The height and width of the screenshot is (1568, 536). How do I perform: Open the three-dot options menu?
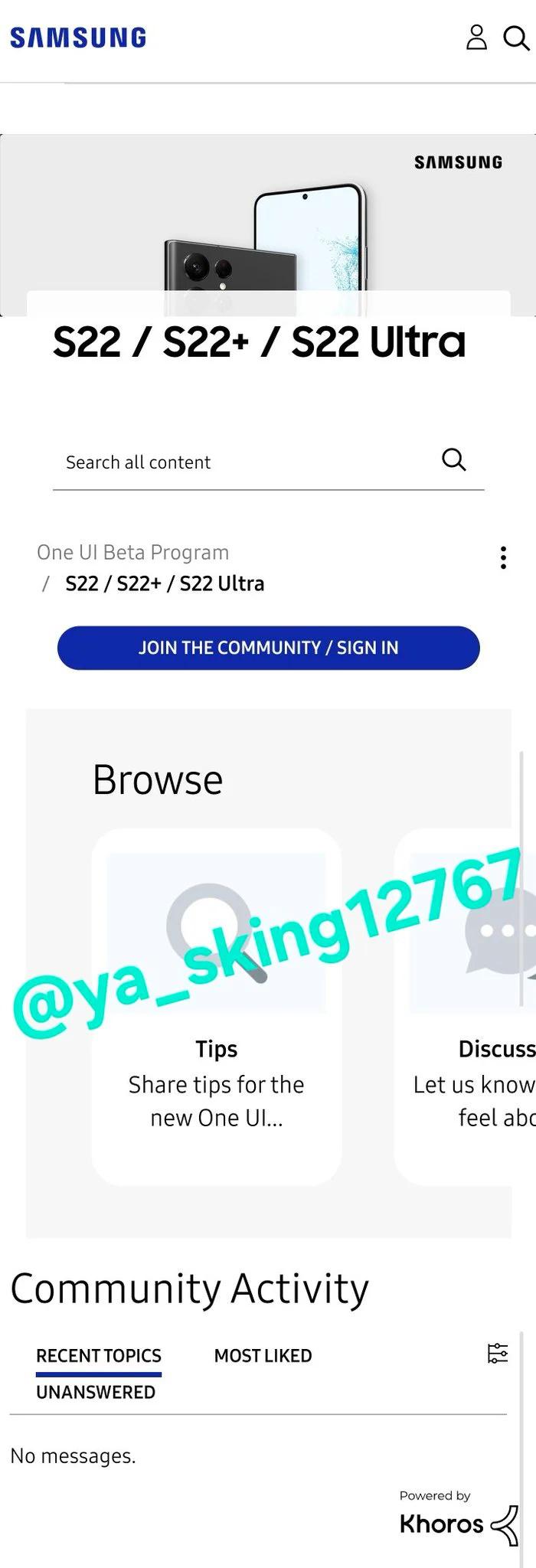point(503,557)
